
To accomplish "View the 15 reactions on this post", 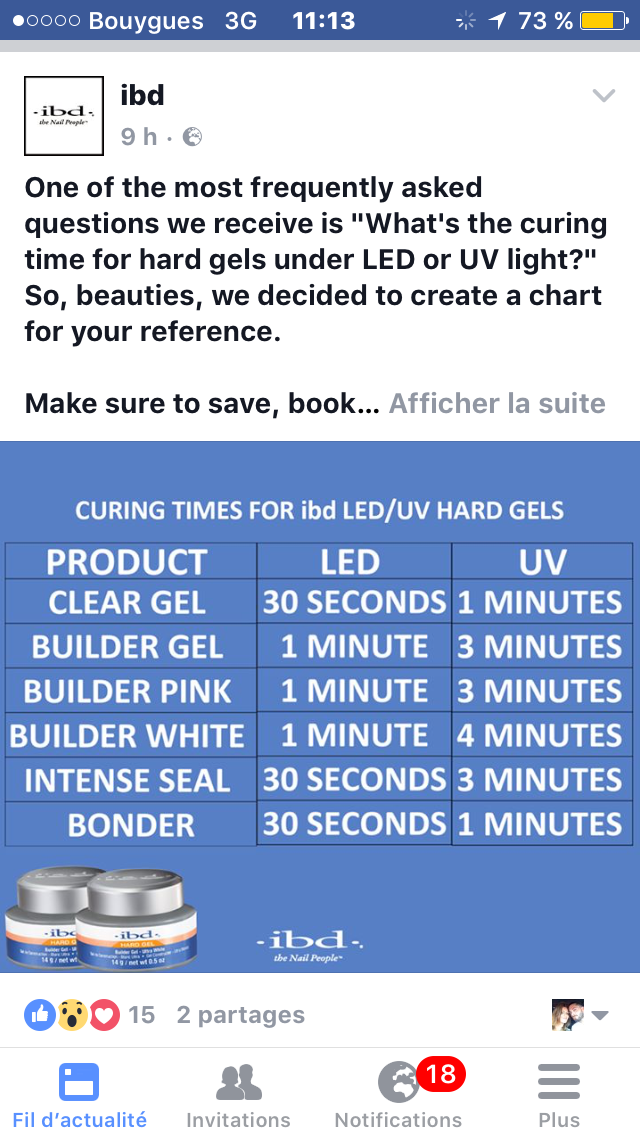I will click(x=90, y=1015).
